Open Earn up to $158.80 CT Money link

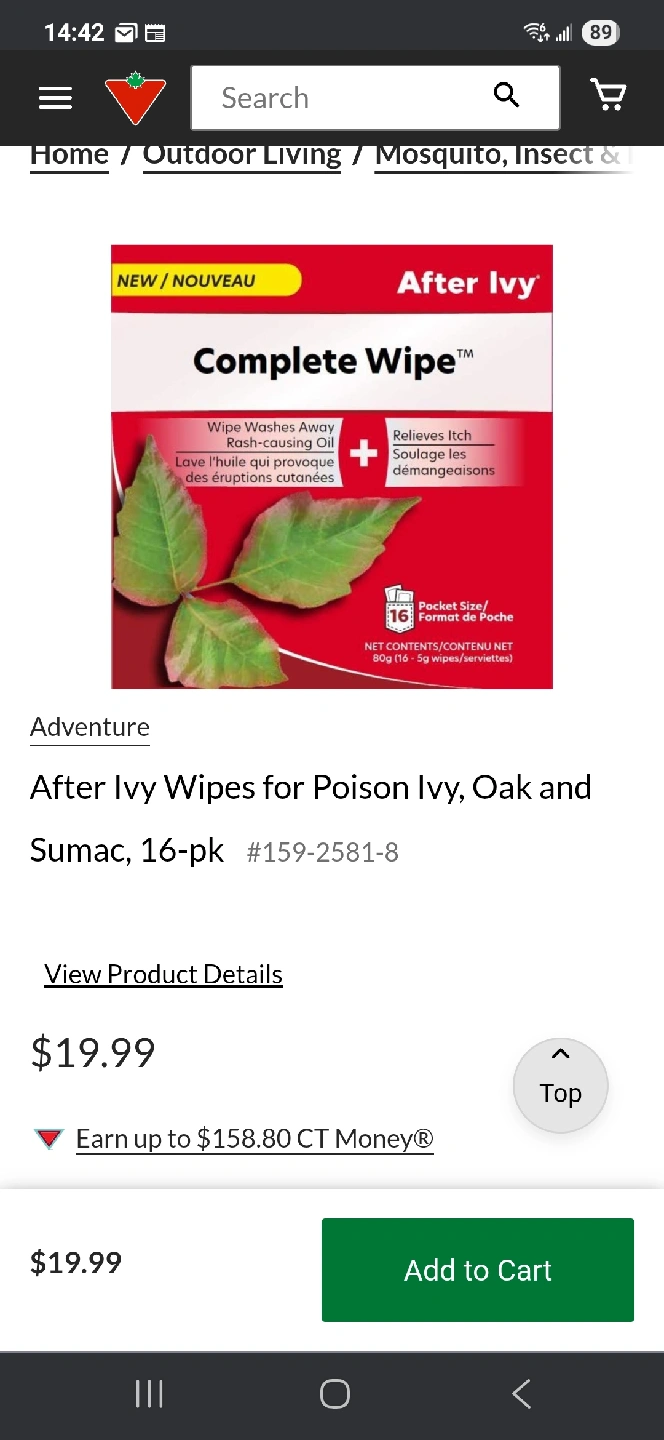tap(254, 1139)
